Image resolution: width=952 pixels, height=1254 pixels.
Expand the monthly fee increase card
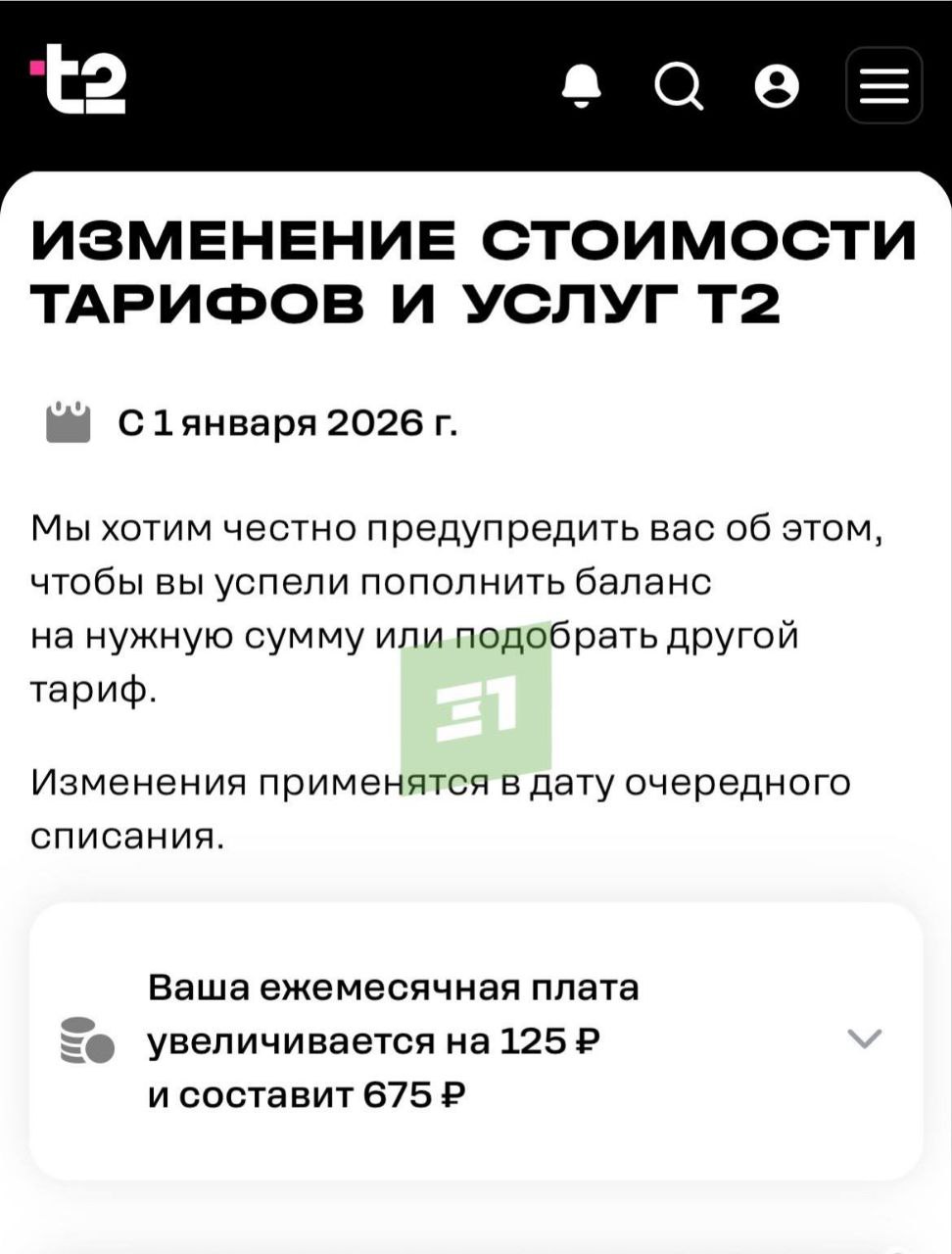(863, 1038)
